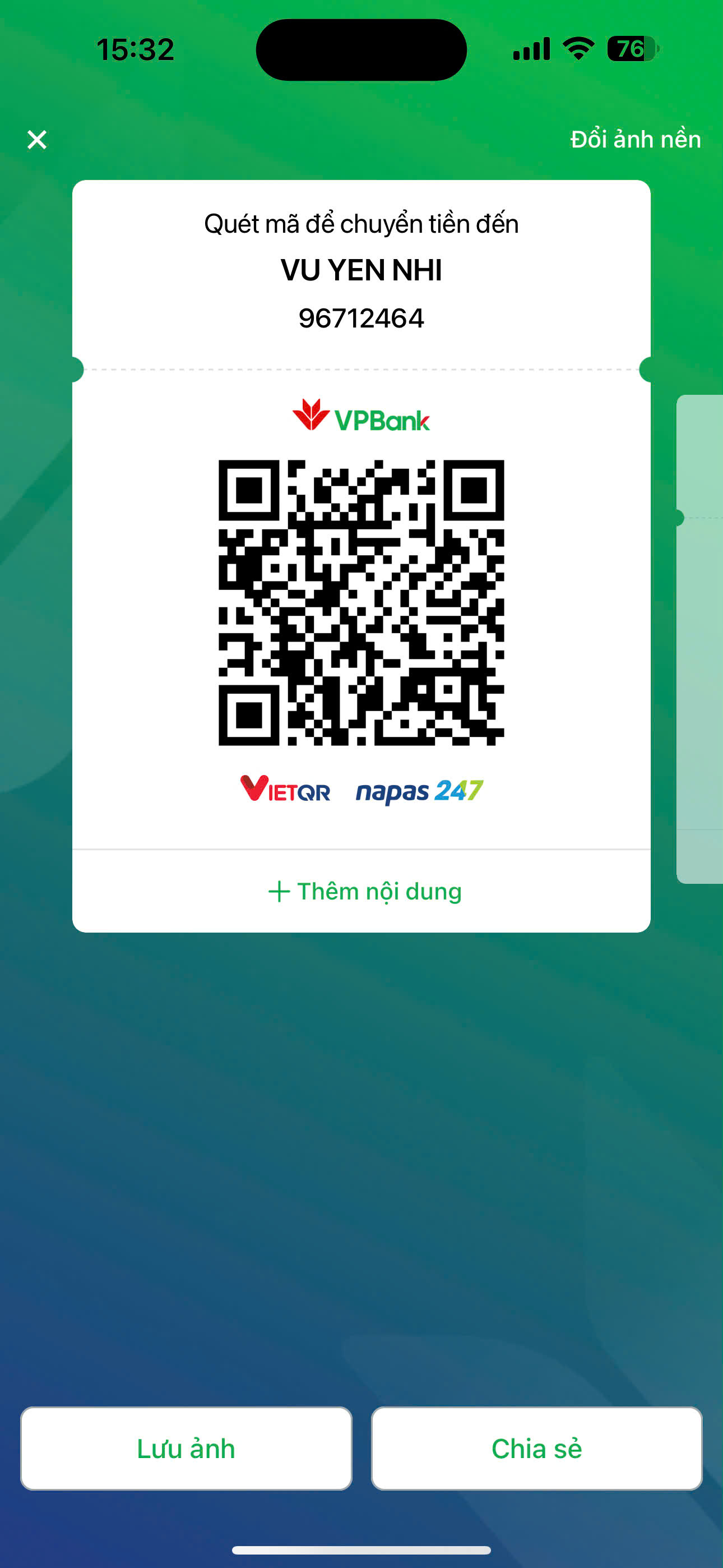Viewport: 723px width, 1568px height.
Task: Tap Đổi ảnh nền to change background
Action: [635, 140]
